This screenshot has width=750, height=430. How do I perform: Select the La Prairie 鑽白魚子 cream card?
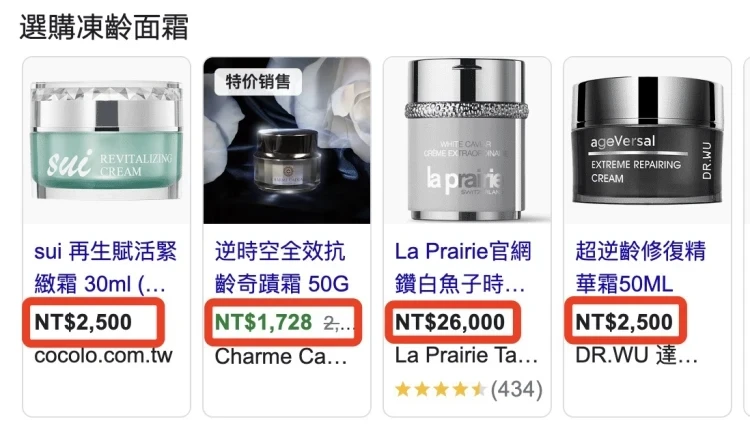pyautogui.click(x=465, y=262)
